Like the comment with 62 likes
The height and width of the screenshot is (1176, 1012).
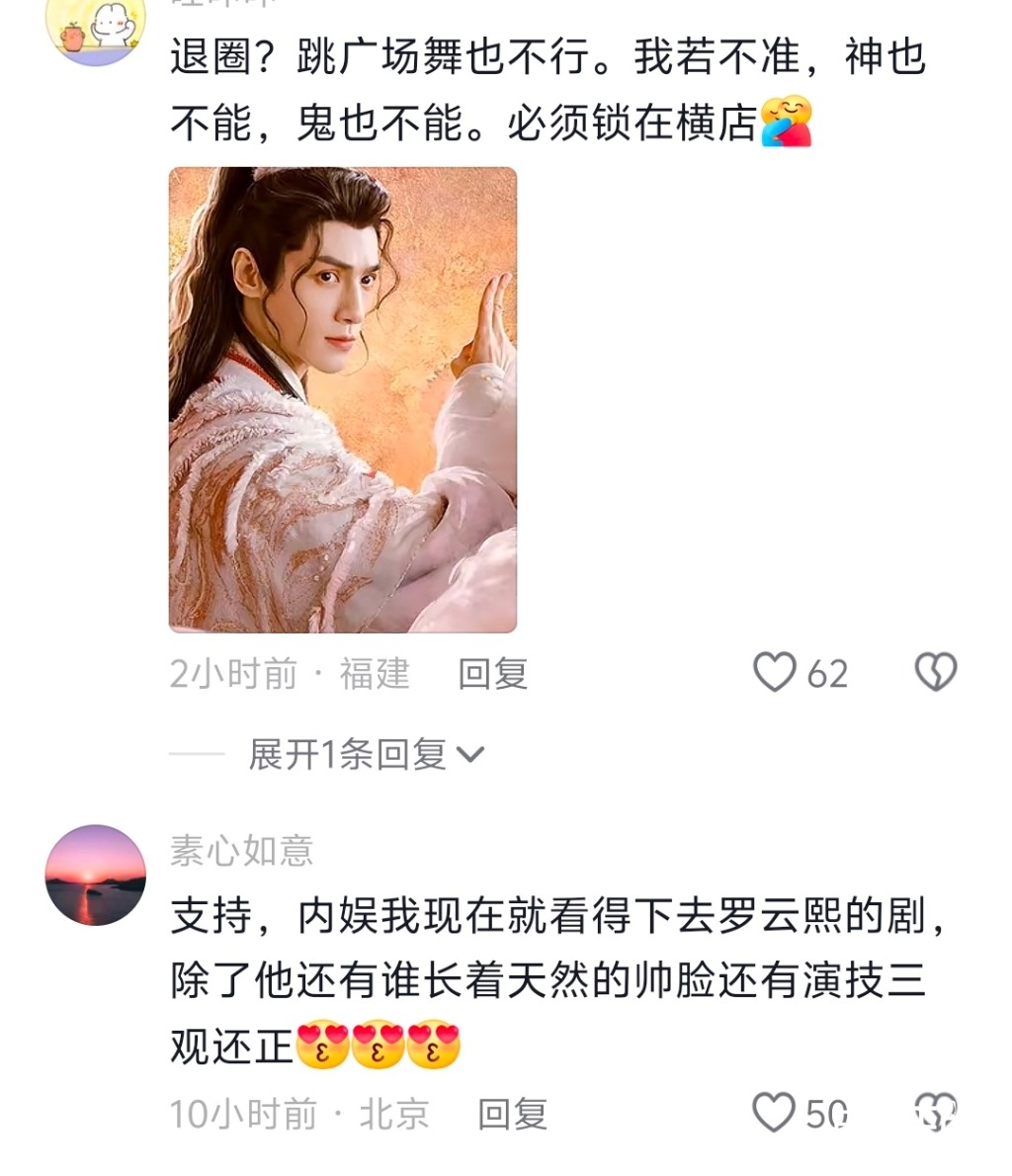pyautogui.click(x=775, y=673)
